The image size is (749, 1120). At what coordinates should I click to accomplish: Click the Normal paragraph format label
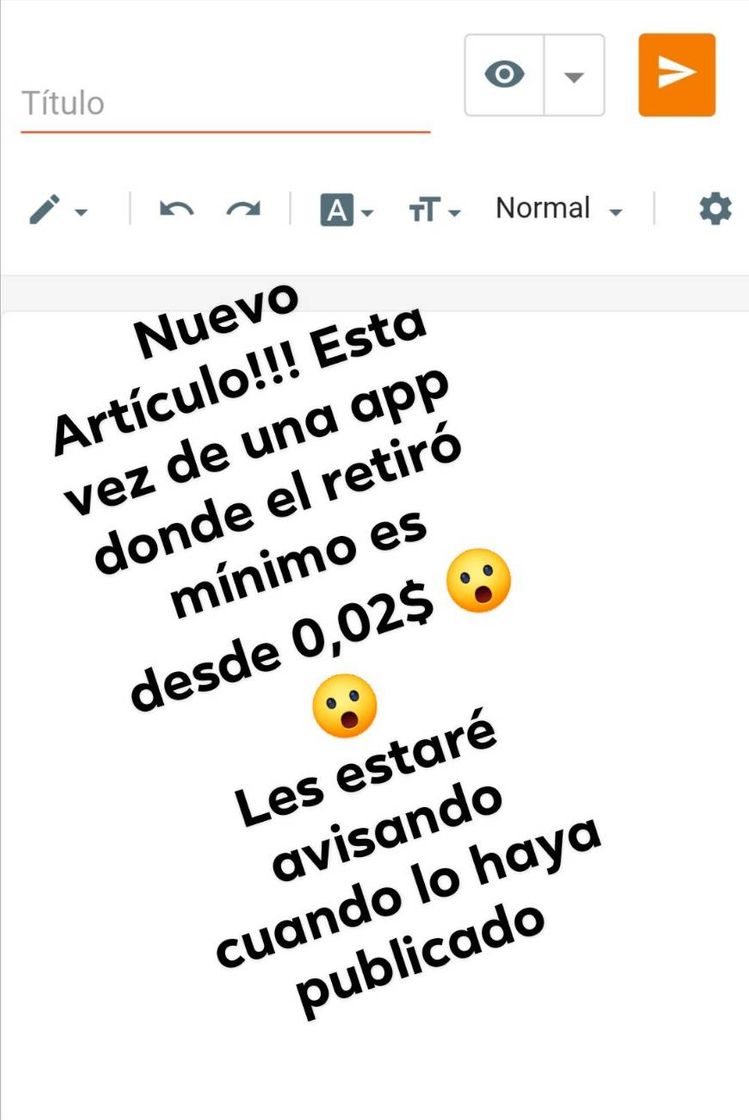click(543, 208)
